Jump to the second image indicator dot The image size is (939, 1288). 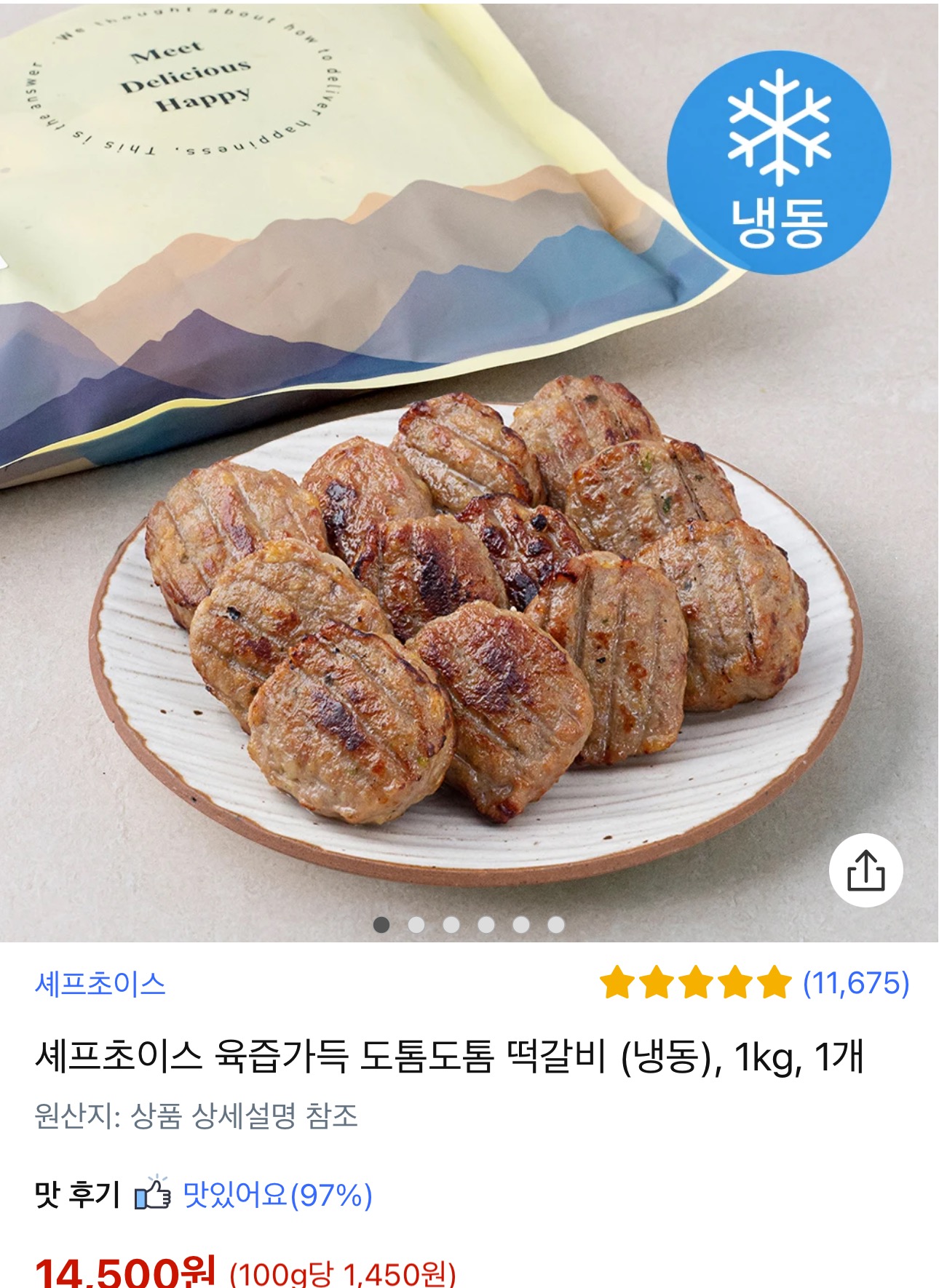click(x=416, y=924)
